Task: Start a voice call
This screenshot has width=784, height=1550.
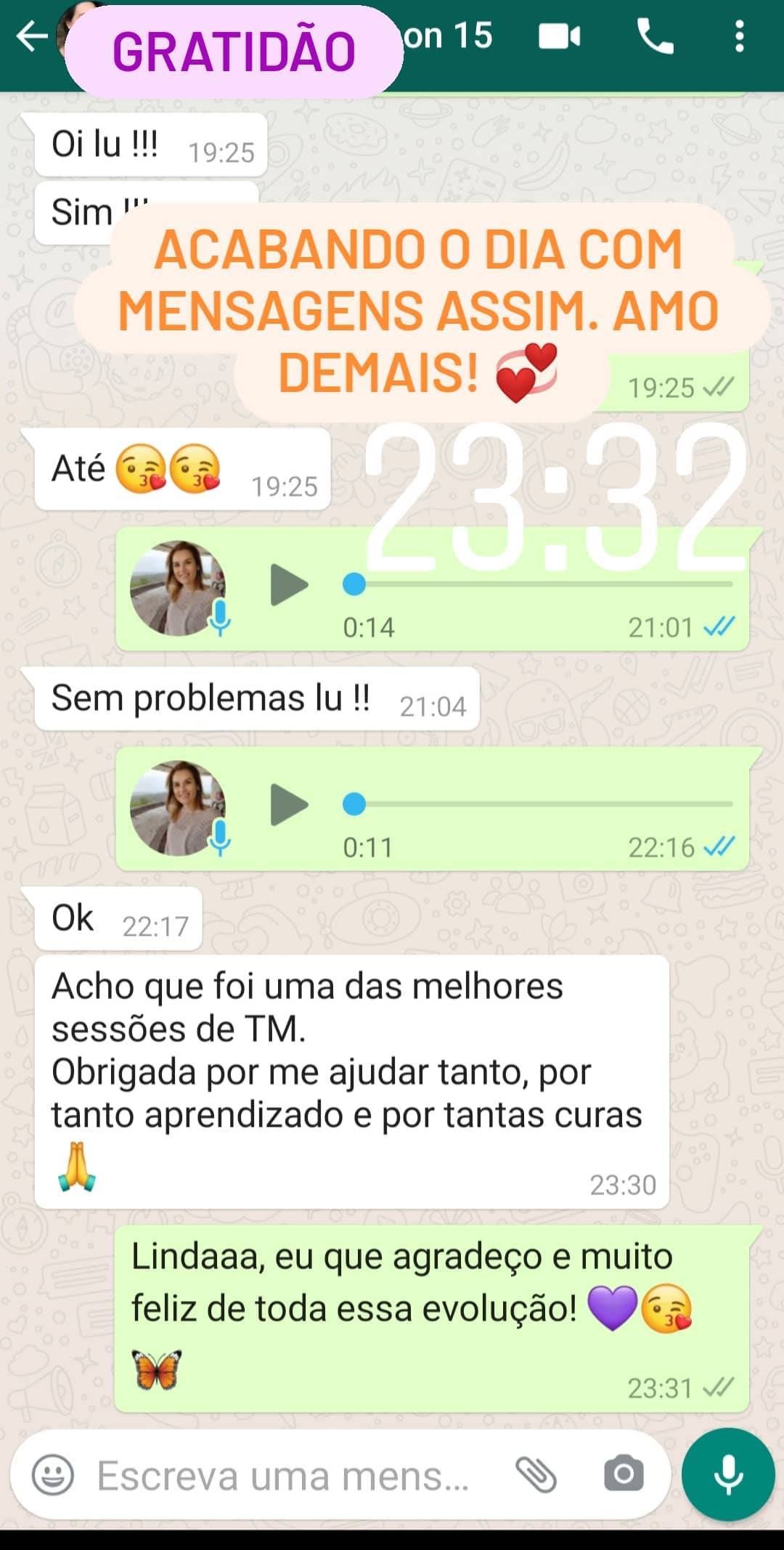Action: click(655, 35)
